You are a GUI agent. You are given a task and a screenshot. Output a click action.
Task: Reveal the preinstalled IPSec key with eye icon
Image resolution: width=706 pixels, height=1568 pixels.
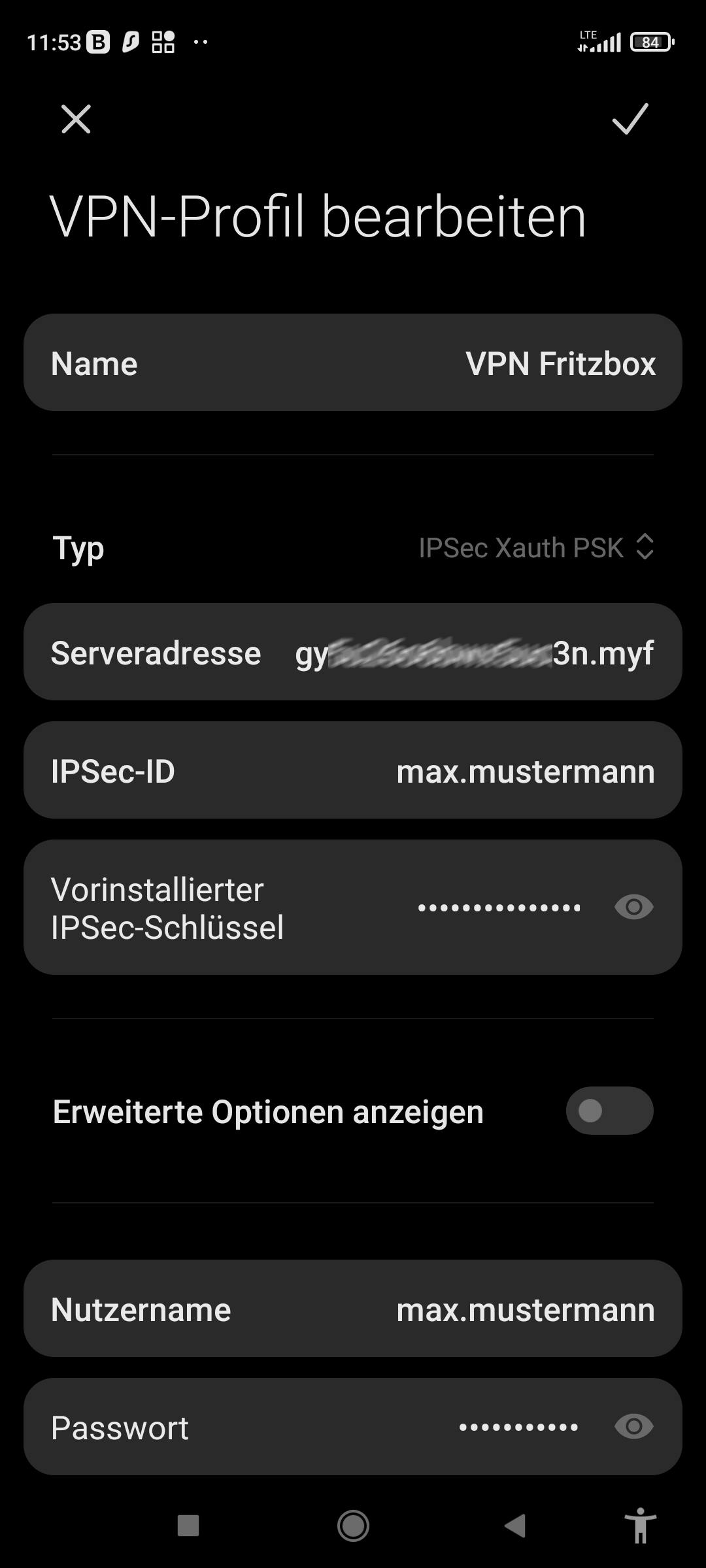[635, 906]
